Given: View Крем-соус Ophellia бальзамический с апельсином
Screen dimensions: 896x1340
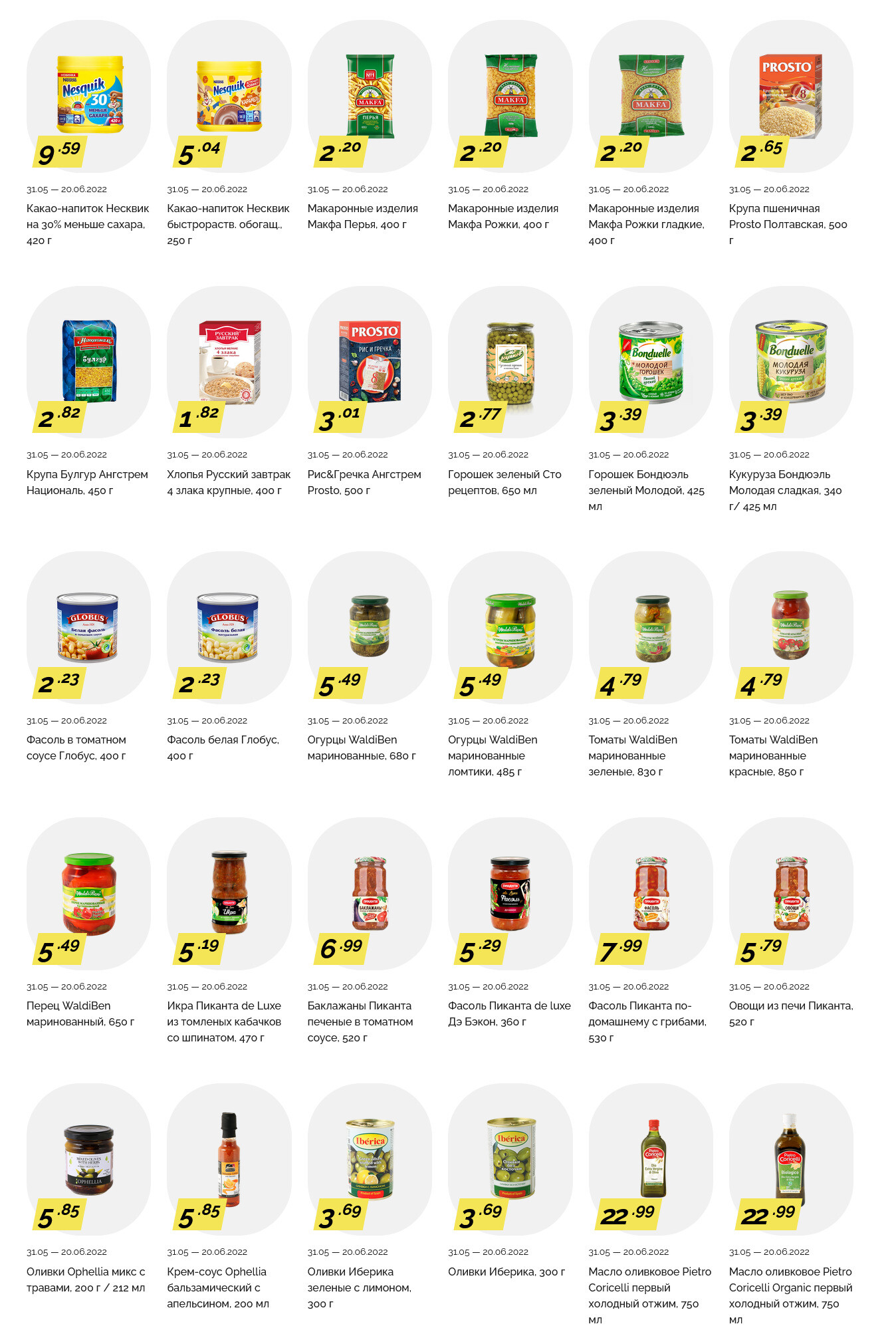Looking at the screenshot, I should coord(229,1159).
